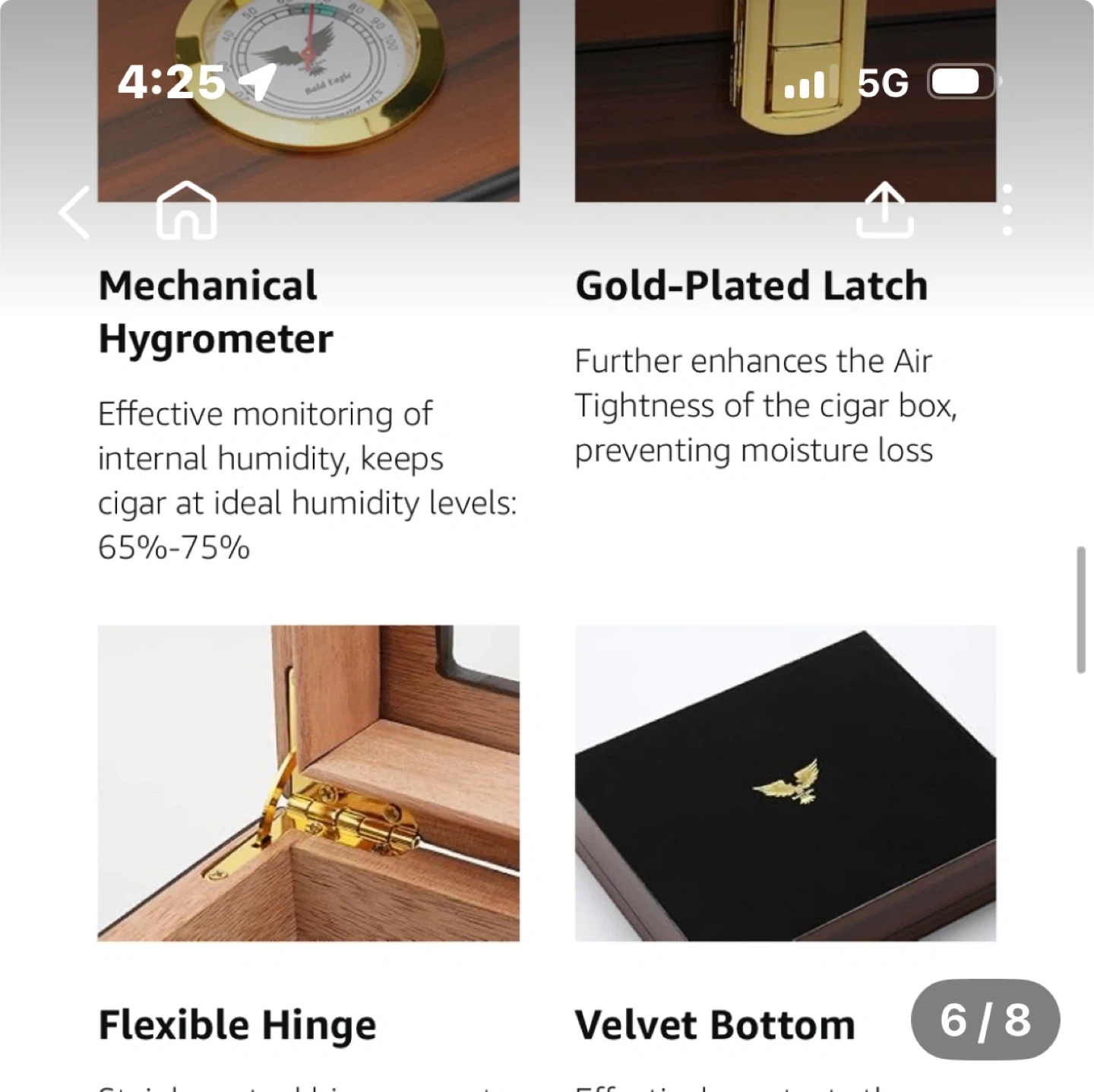Go back using the back arrow
The height and width of the screenshot is (1092, 1094).
pyautogui.click(x=74, y=213)
